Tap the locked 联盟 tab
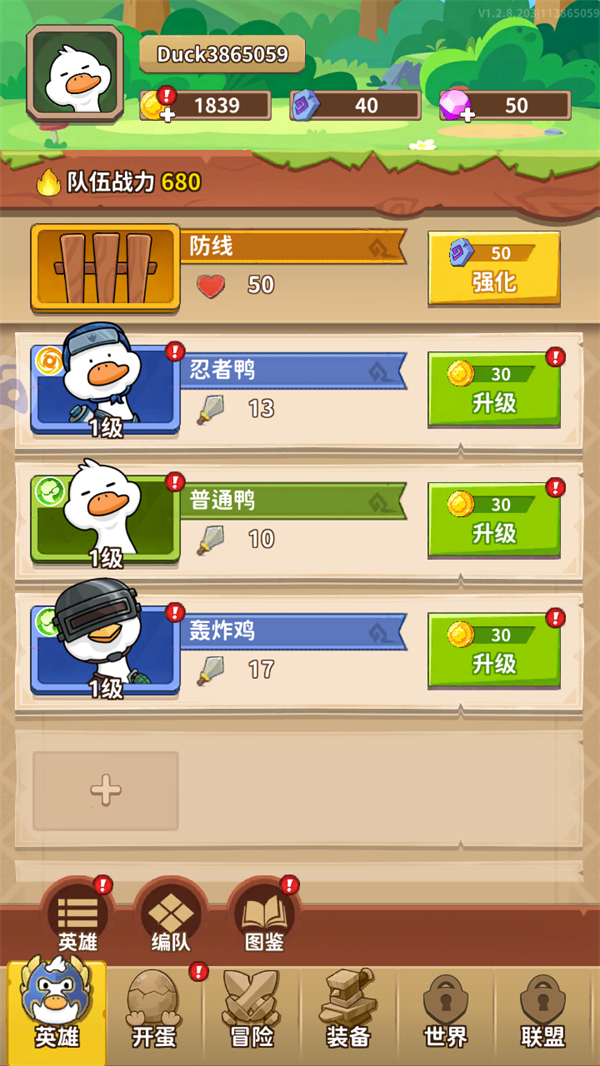 click(x=544, y=1010)
